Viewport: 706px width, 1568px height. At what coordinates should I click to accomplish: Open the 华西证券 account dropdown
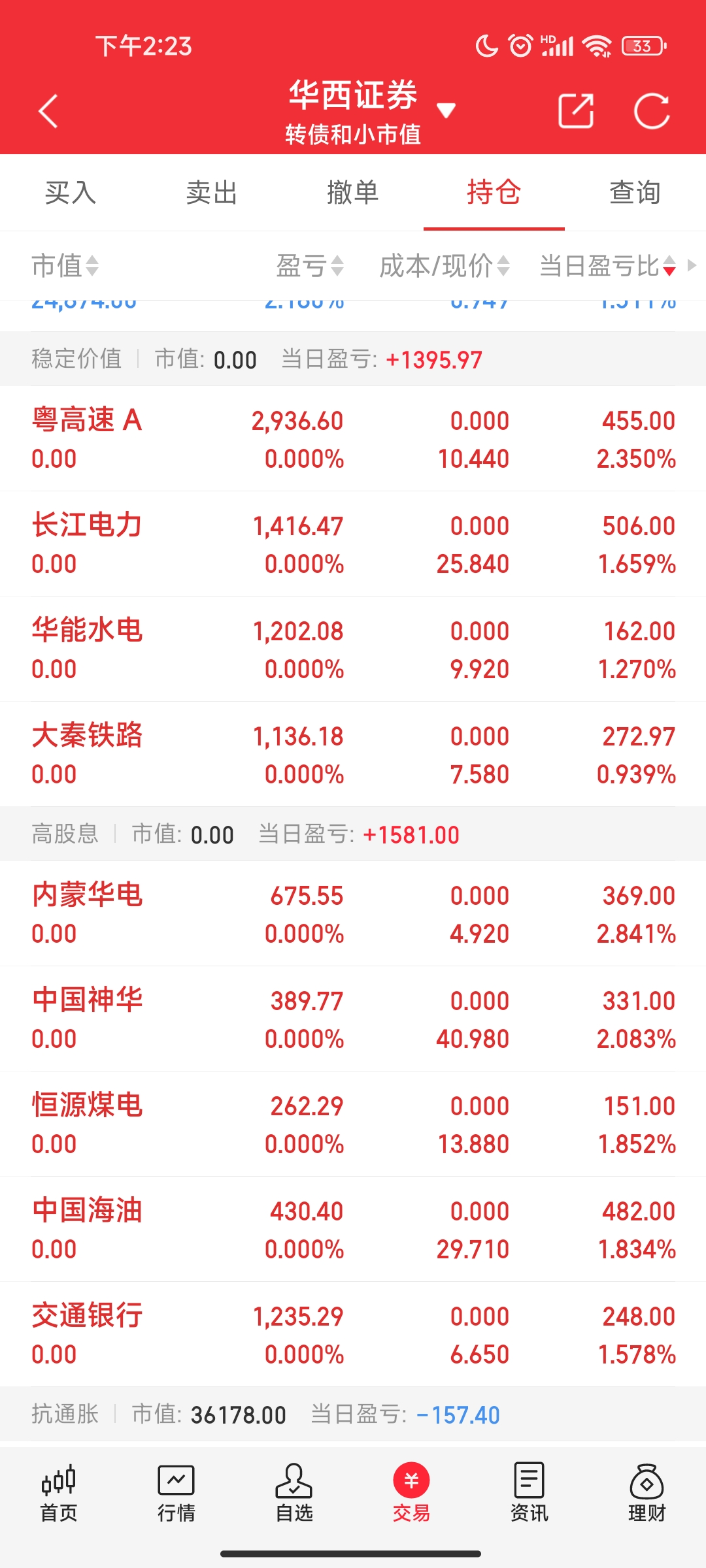pos(446,110)
